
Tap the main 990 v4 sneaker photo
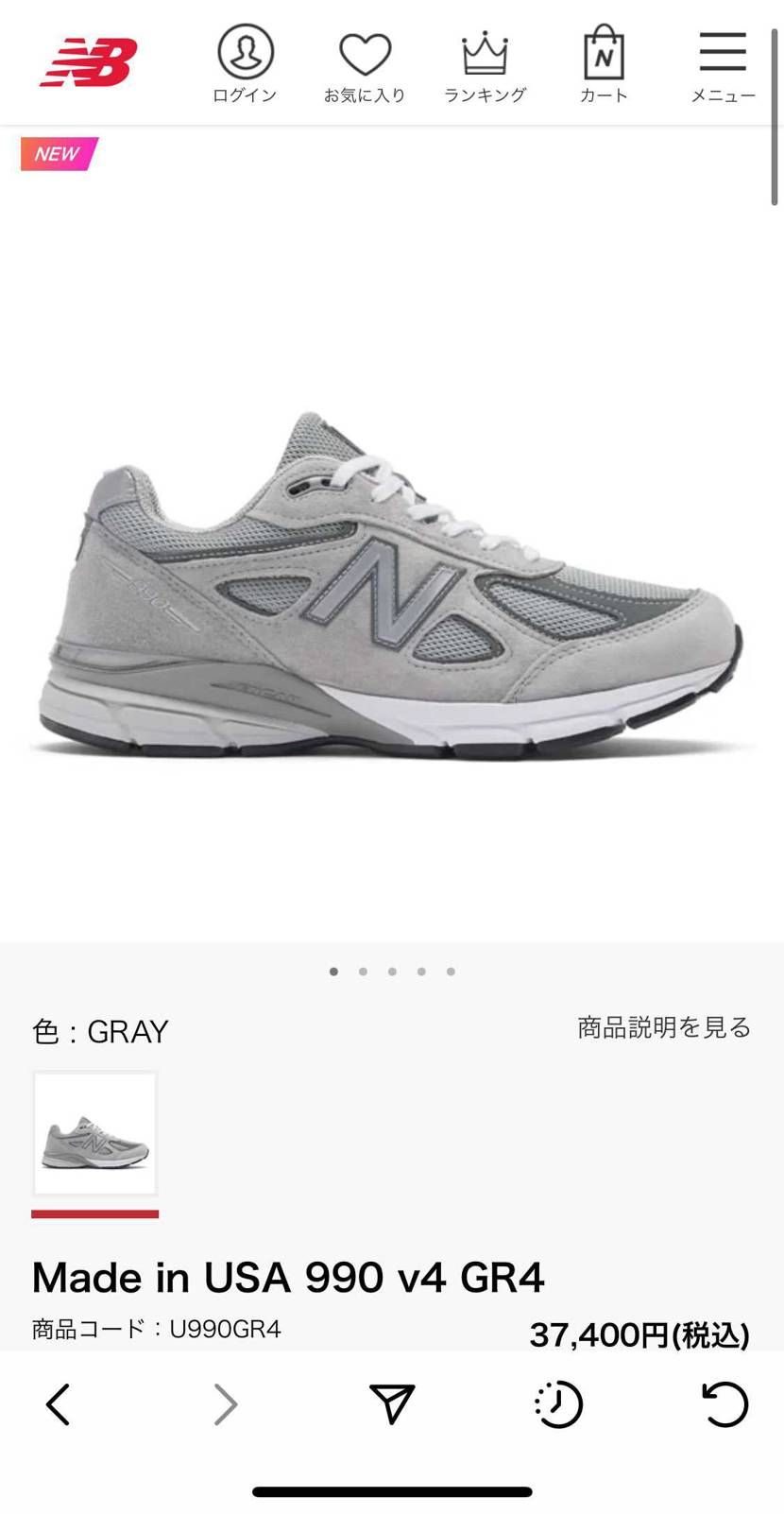pos(392,586)
